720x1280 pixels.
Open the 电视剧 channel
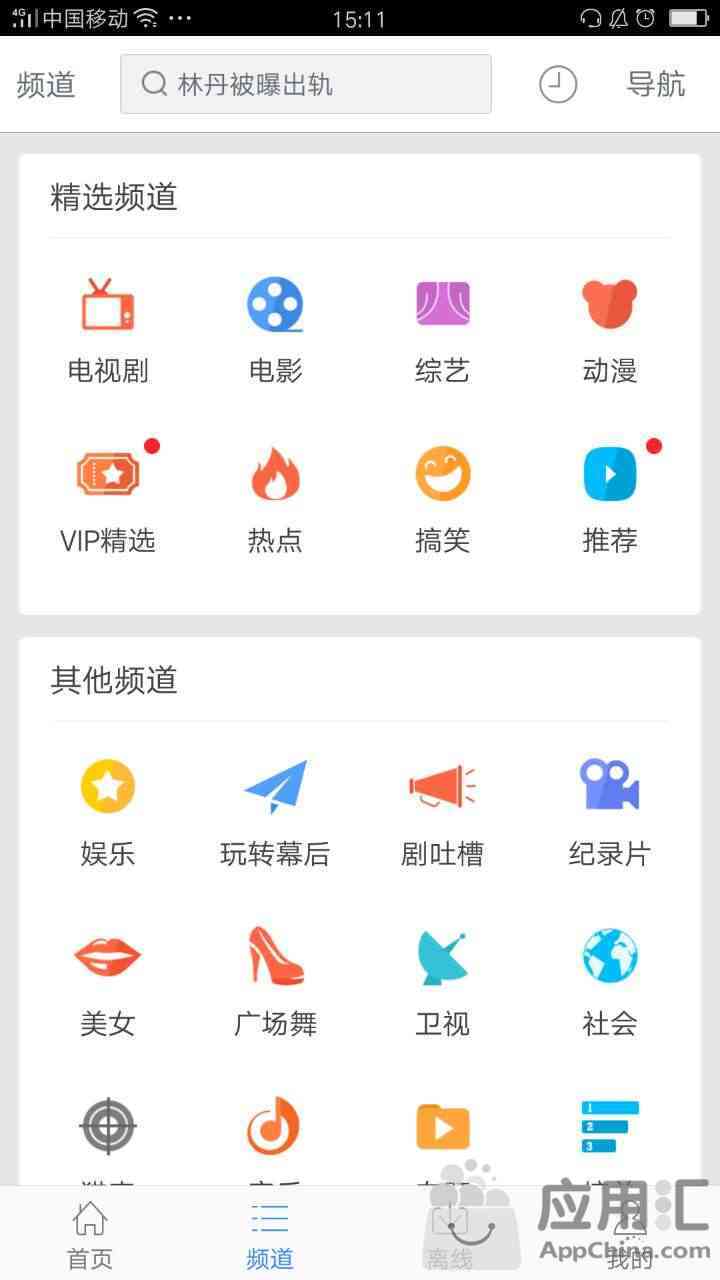[108, 332]
